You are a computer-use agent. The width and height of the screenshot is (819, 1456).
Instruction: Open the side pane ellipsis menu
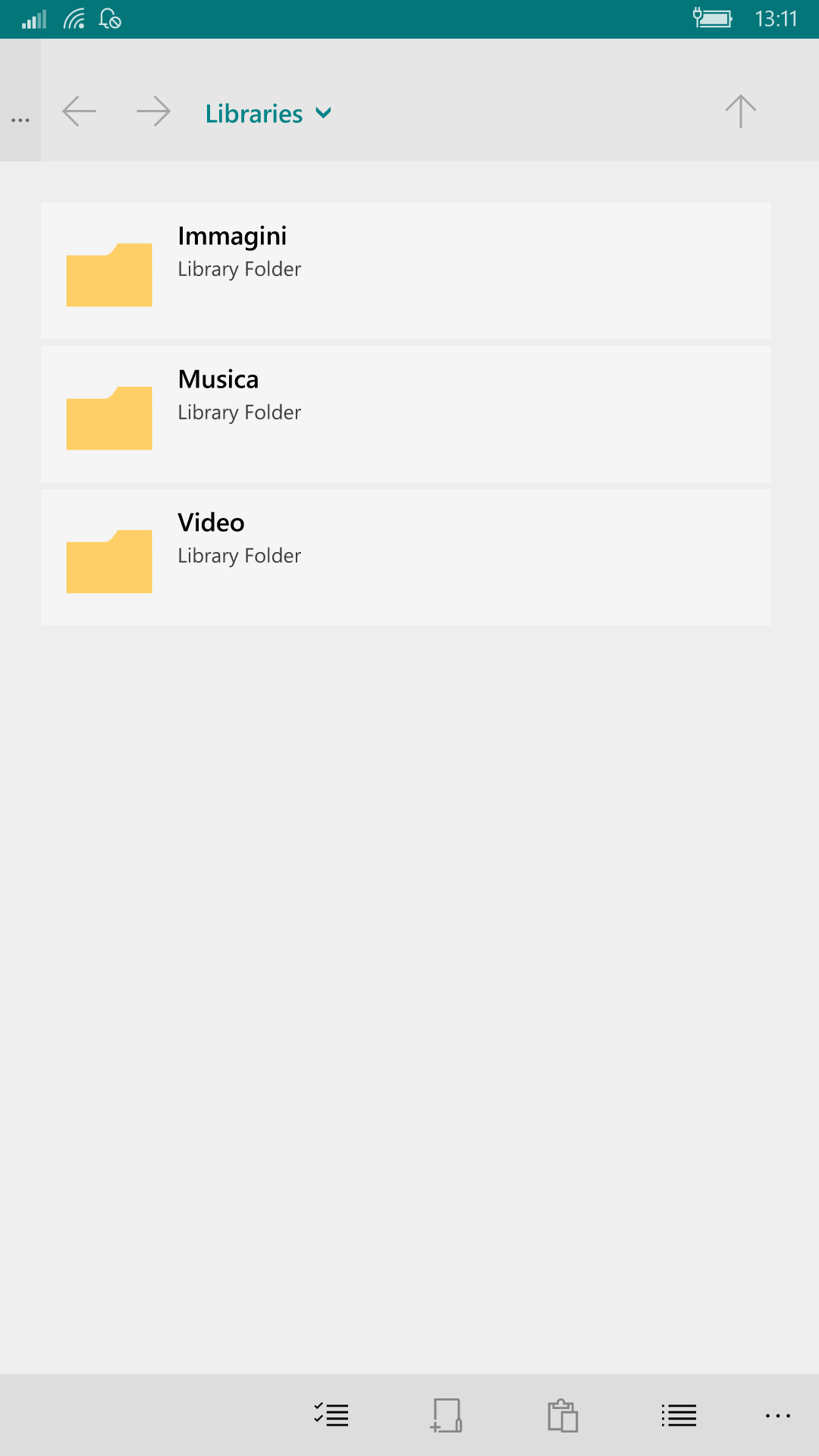(20, 120)
